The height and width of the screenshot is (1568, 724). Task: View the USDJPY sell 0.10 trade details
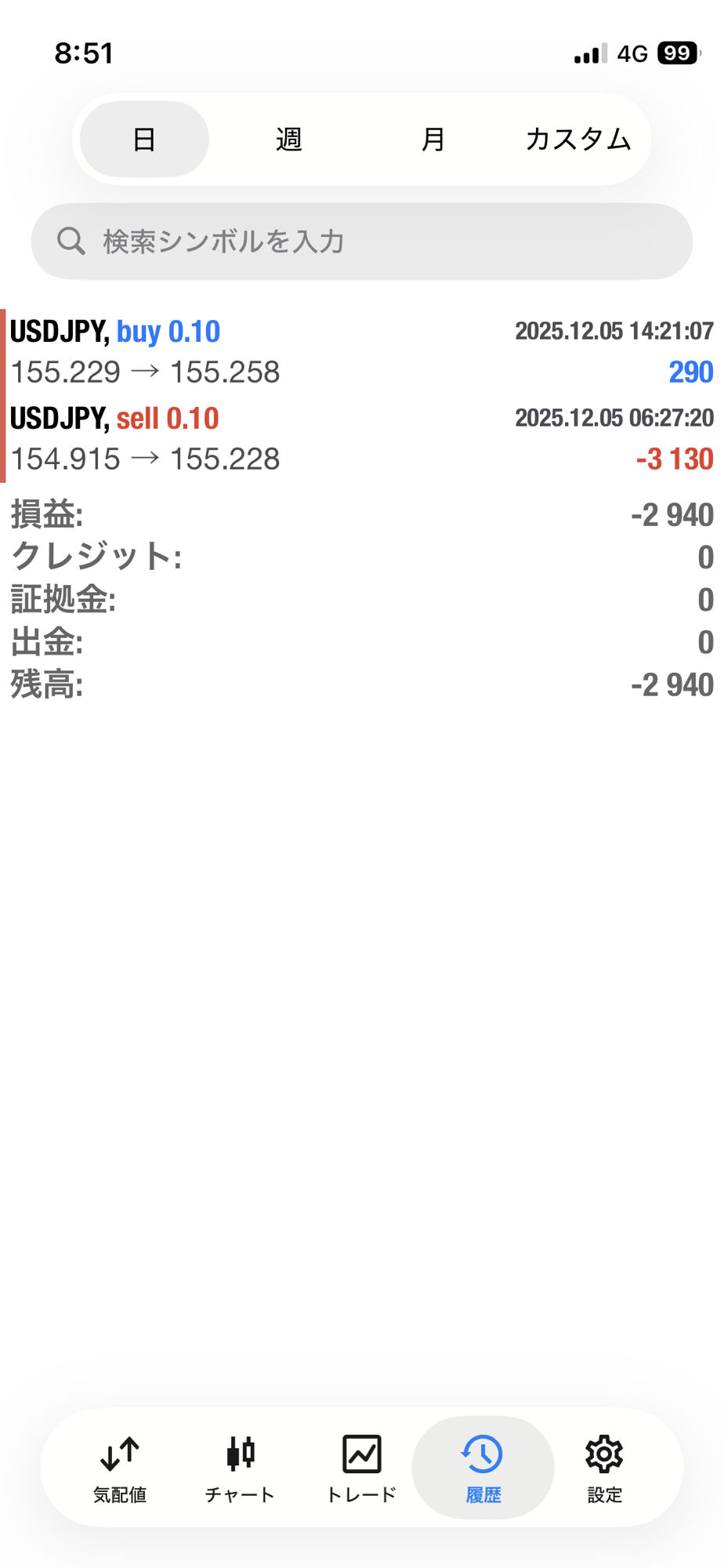coord(361,438)
